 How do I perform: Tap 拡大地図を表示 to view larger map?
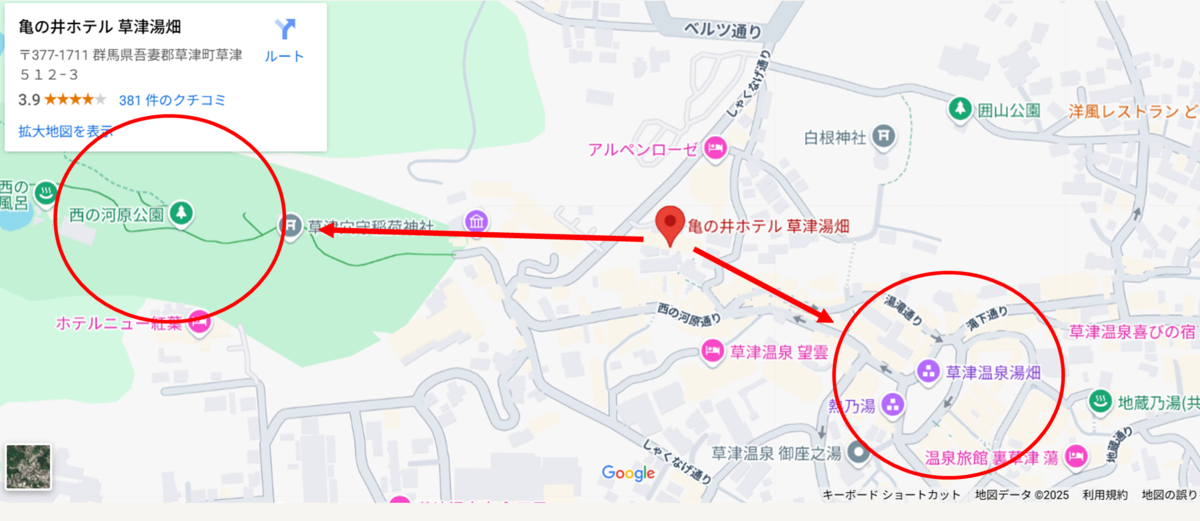(x=66, y=131)
